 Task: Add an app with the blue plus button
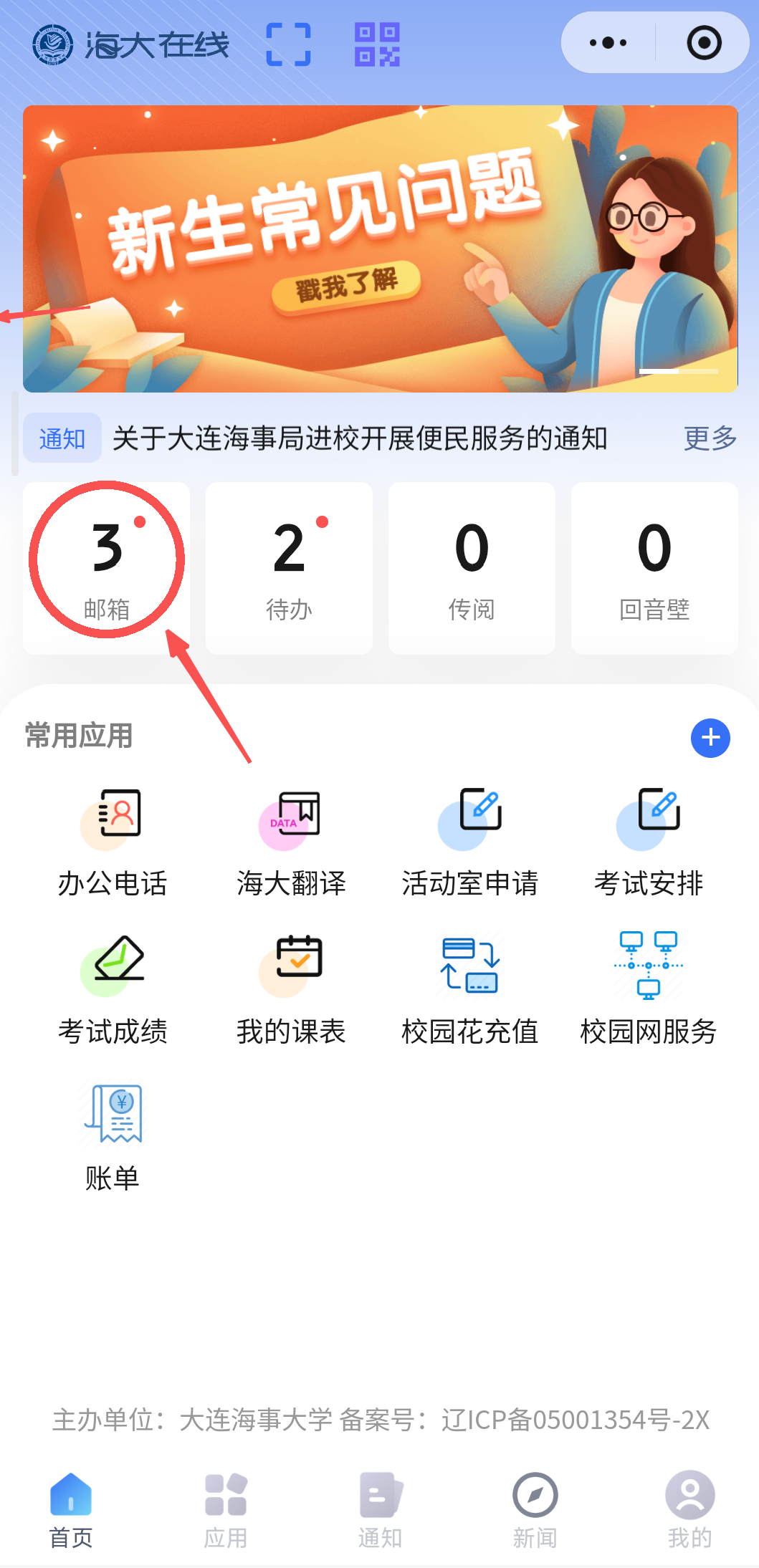[x=710, y=738]
